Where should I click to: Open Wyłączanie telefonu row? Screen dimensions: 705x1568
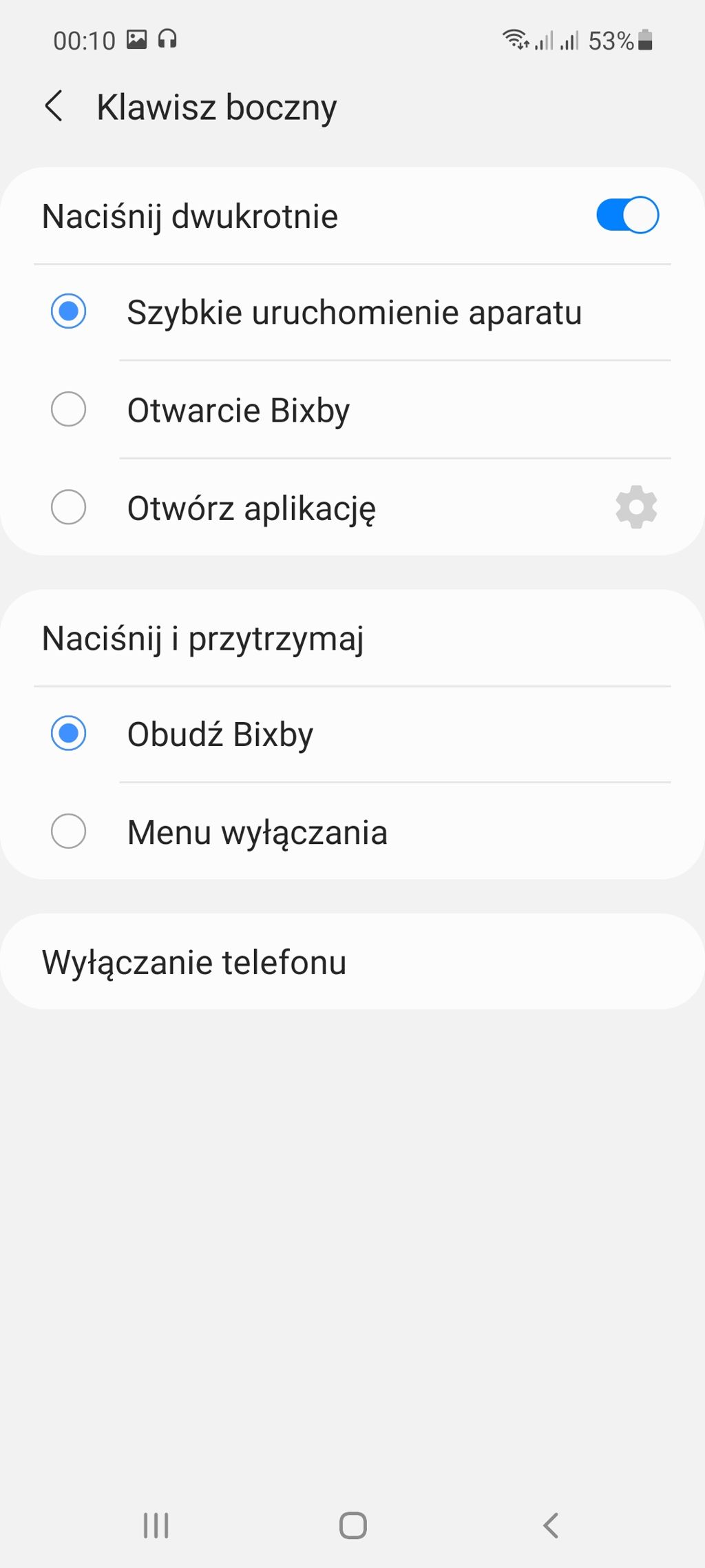point(351,962)
